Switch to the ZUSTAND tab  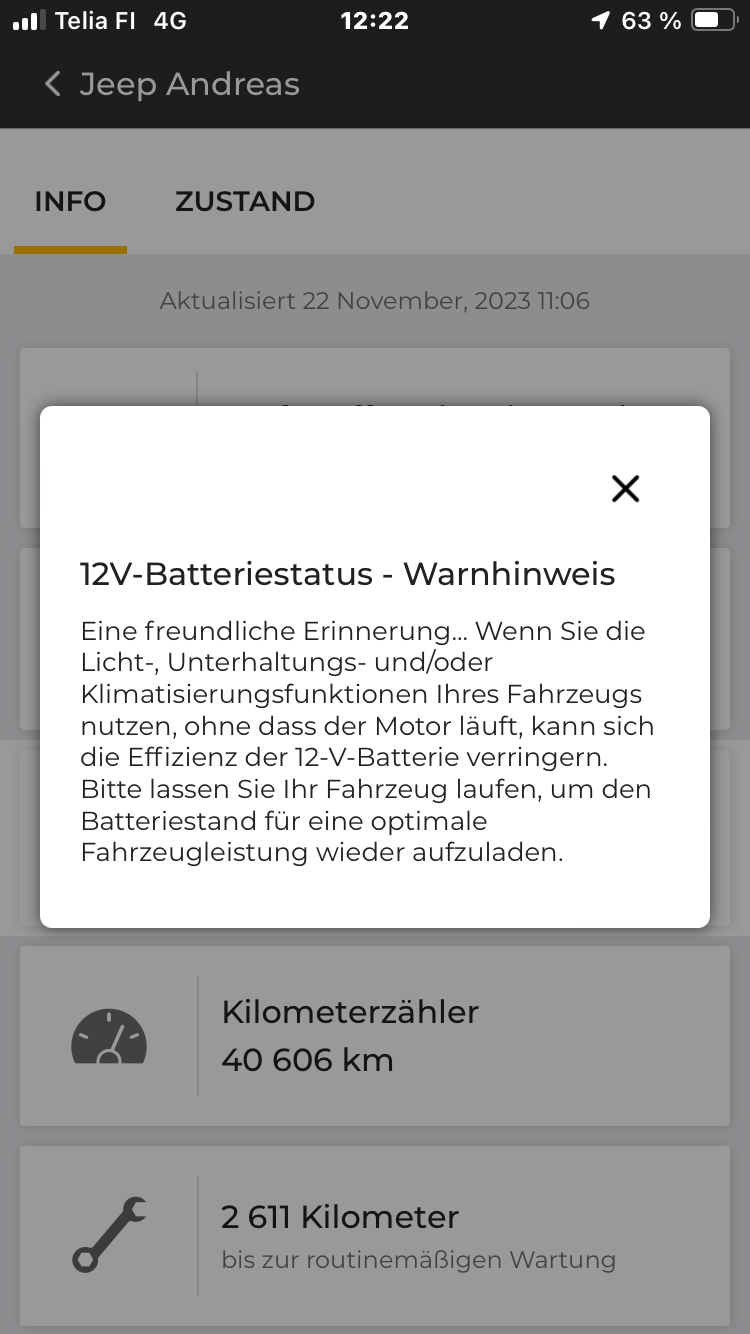coord(245,201)
